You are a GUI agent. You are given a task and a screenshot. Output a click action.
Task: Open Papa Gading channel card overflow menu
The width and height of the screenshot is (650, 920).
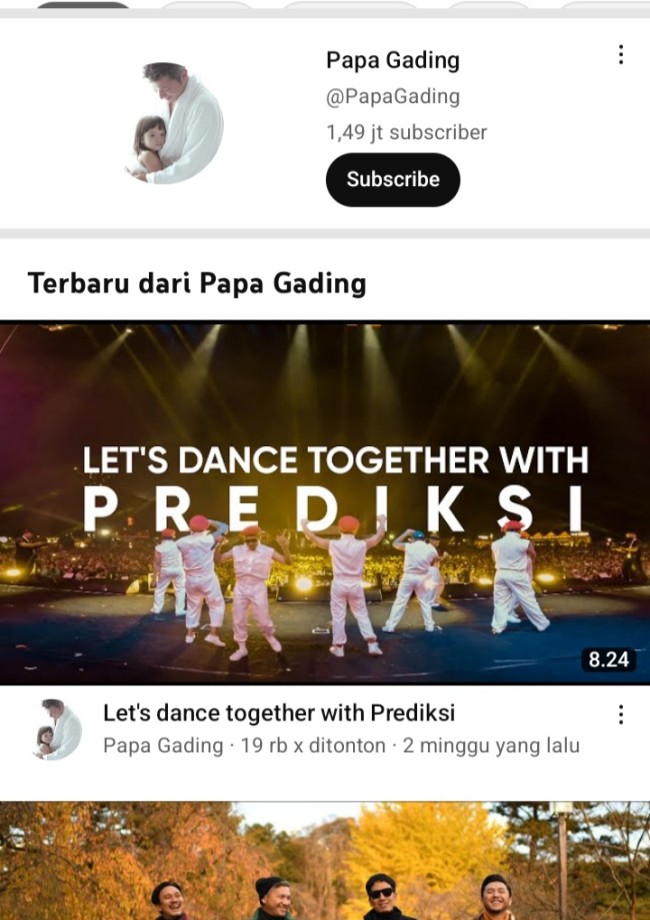pyautogui.click(x=621, y=55)
